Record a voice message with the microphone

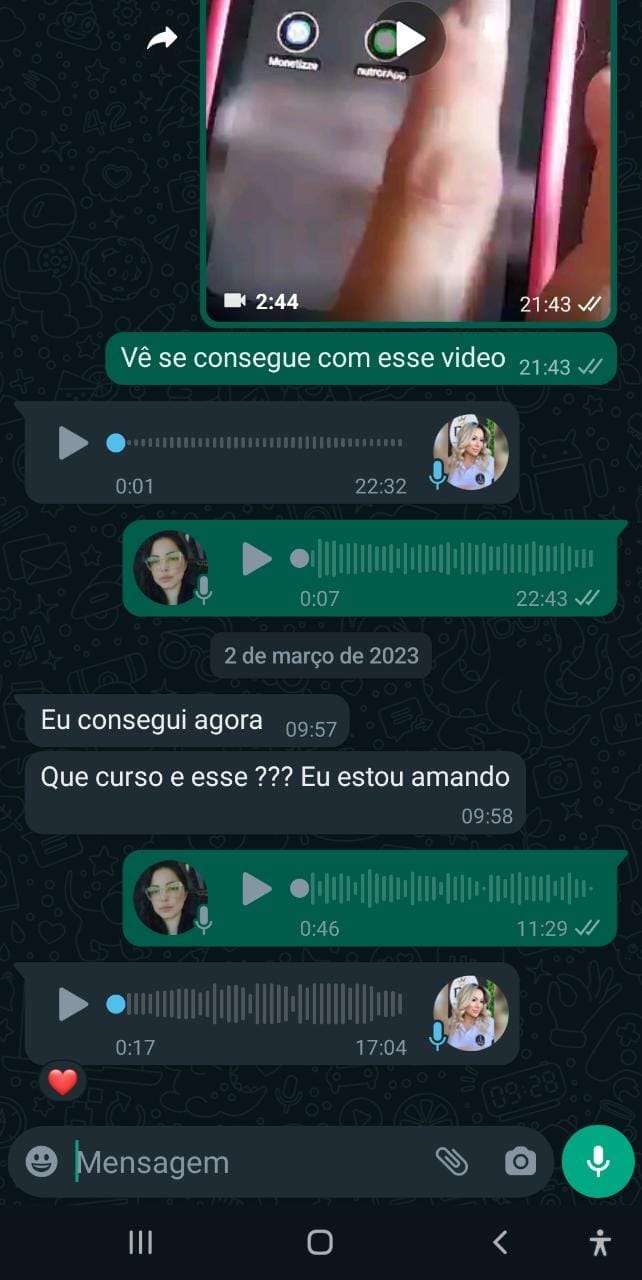click(x=598, y=1161)
